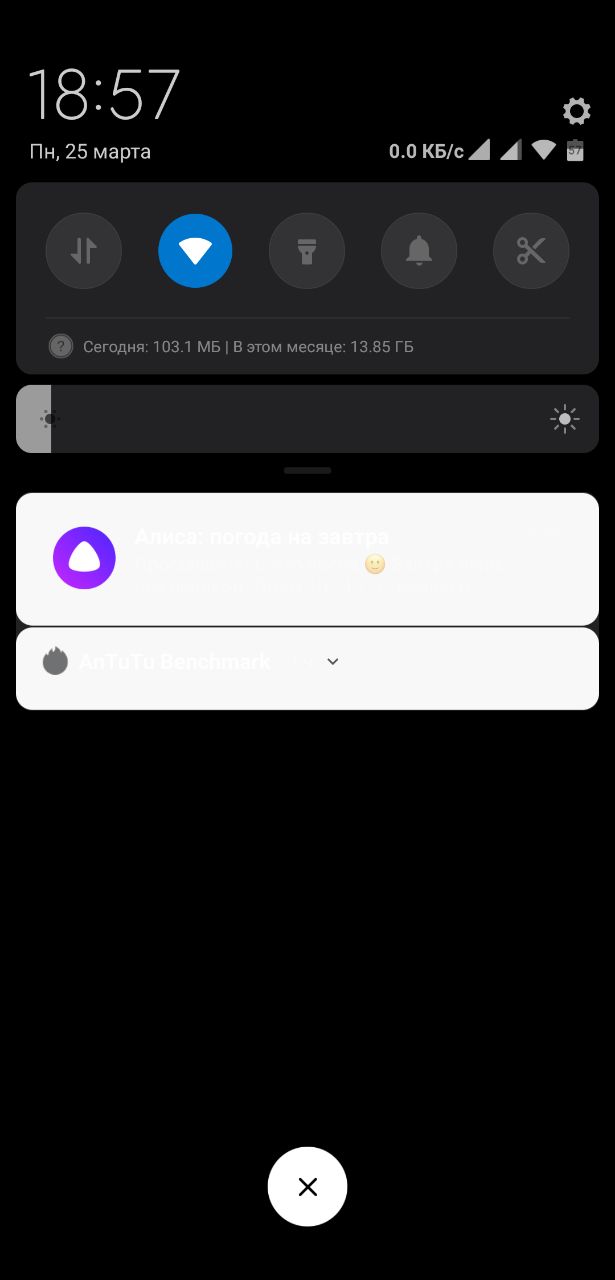Toggle mobile data quick setting
Viewport: 615px width, 1280px height.
click(84, 251)
